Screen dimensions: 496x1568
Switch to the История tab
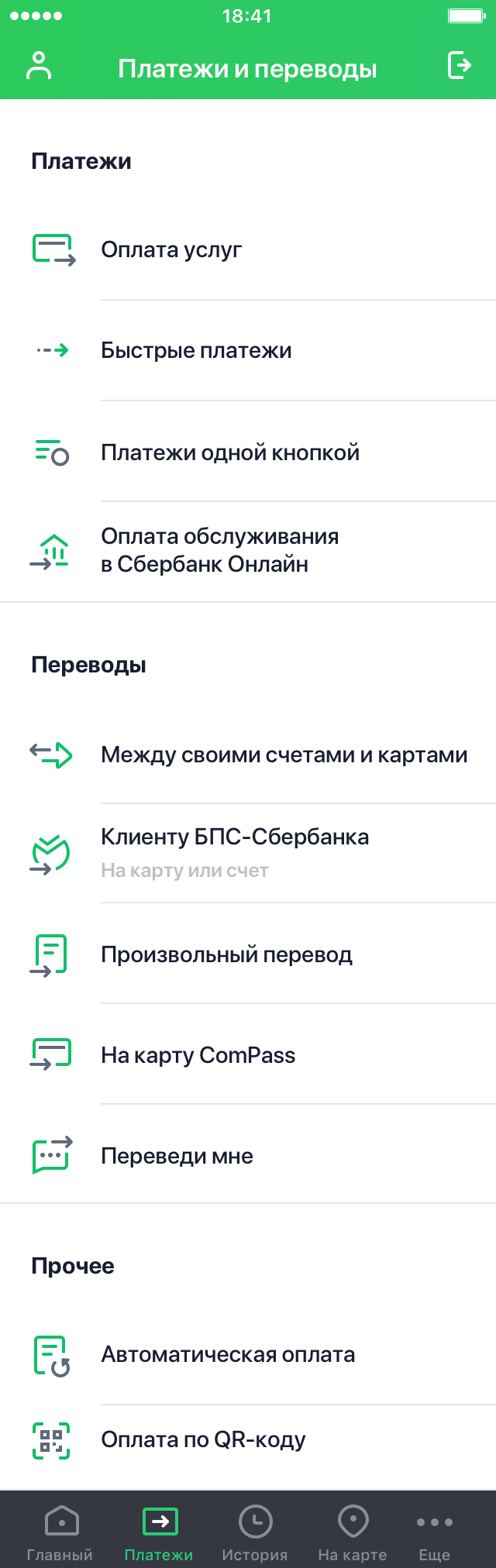pos(255,1531)
